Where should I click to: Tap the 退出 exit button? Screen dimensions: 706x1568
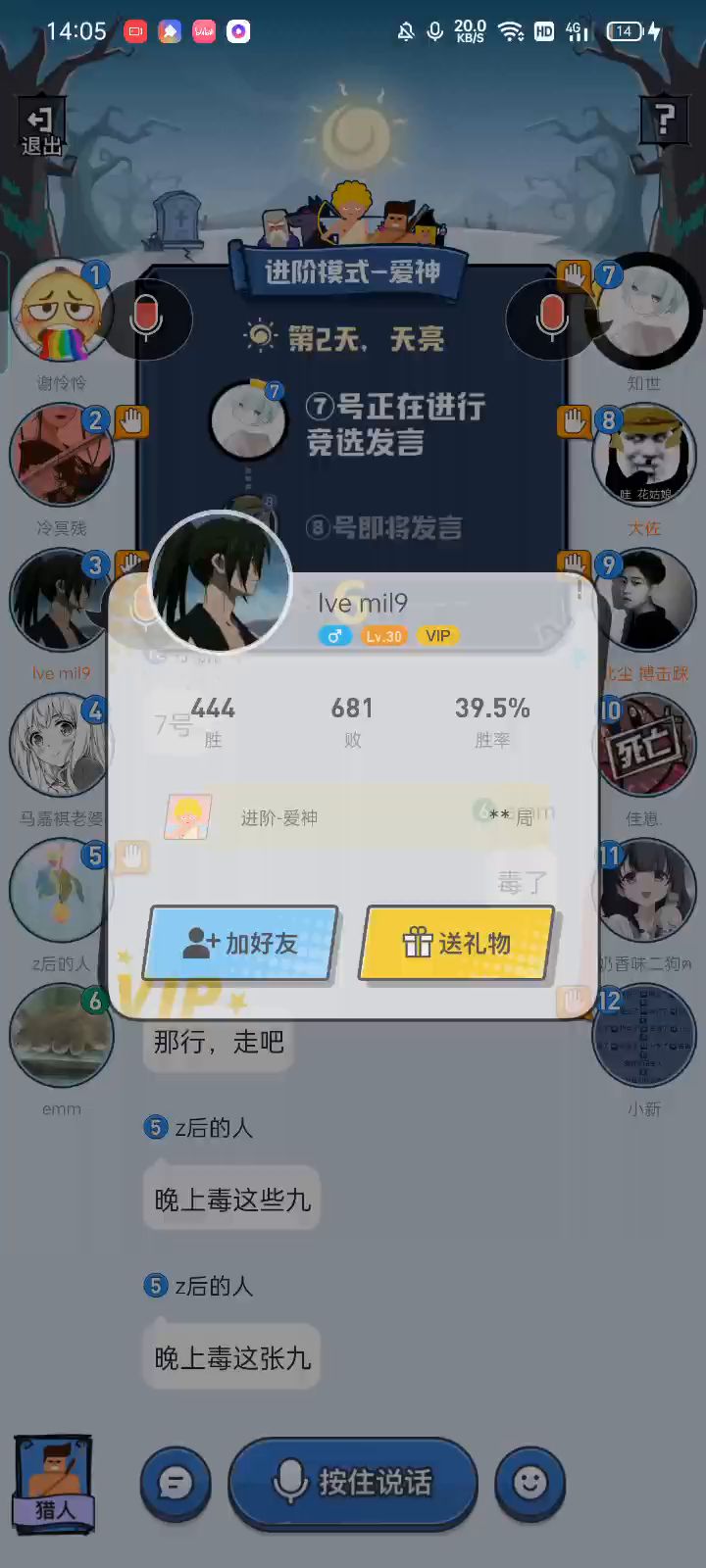click(x=41, y=127)
